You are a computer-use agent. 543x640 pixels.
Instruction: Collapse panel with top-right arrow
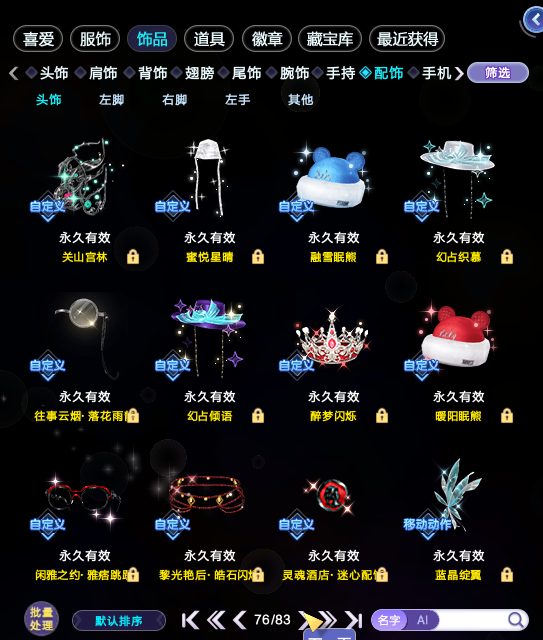(534, 20)
